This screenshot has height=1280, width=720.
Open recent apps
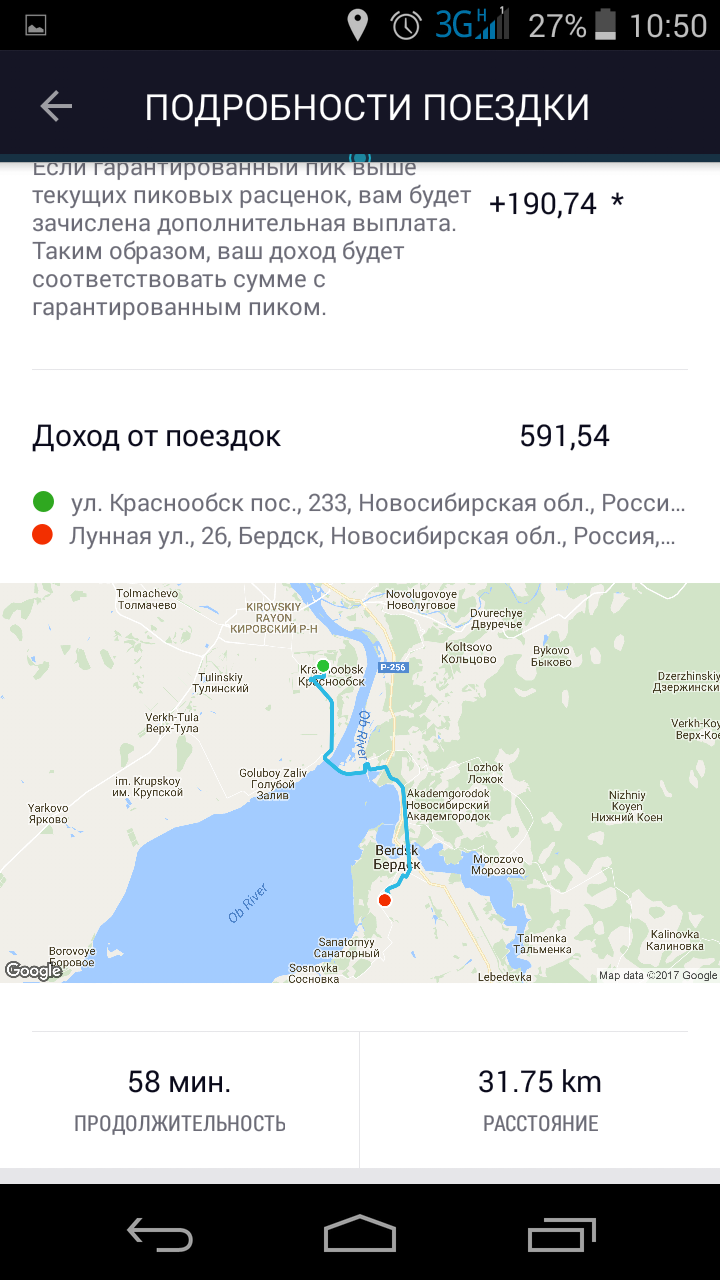pos(562,1233)
